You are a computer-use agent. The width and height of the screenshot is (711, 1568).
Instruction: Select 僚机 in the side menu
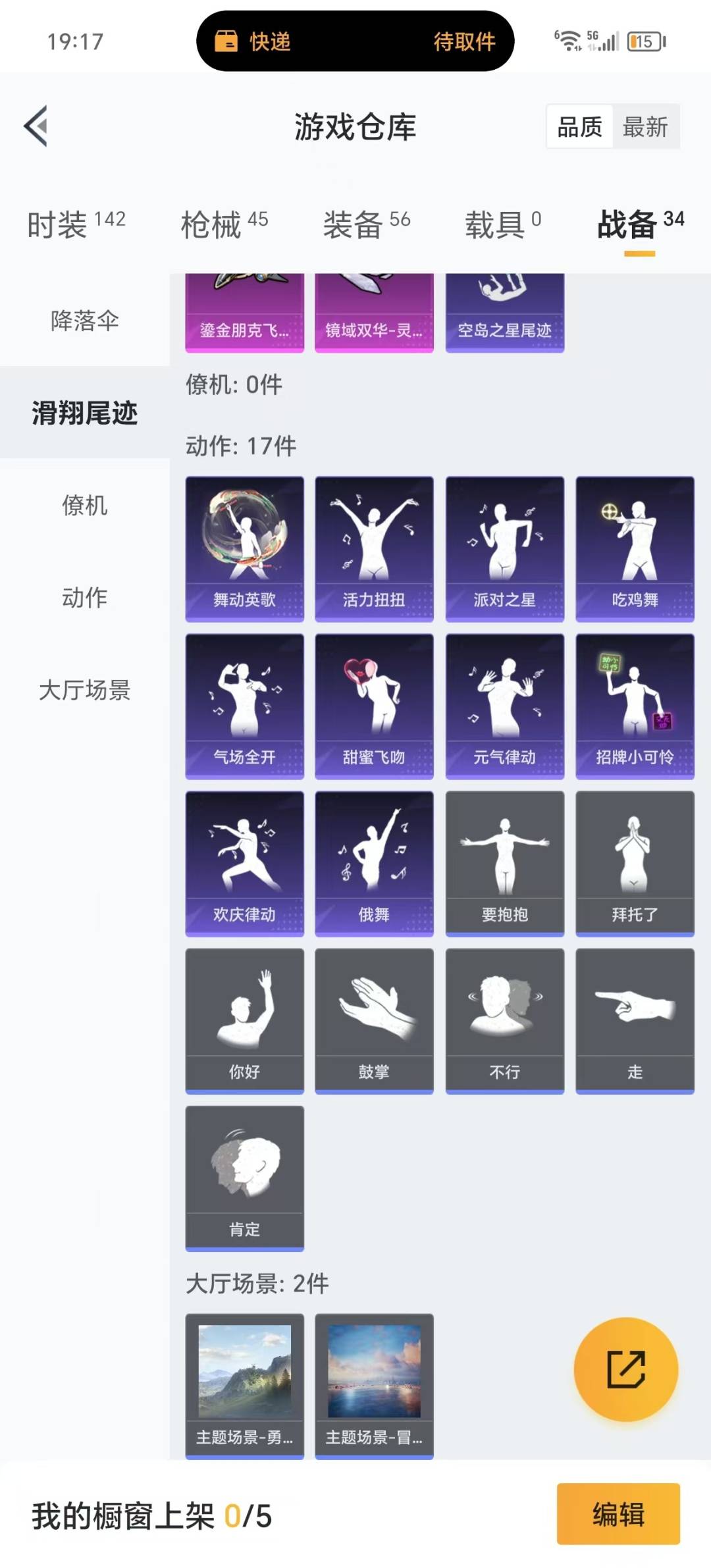coord(85,505)
